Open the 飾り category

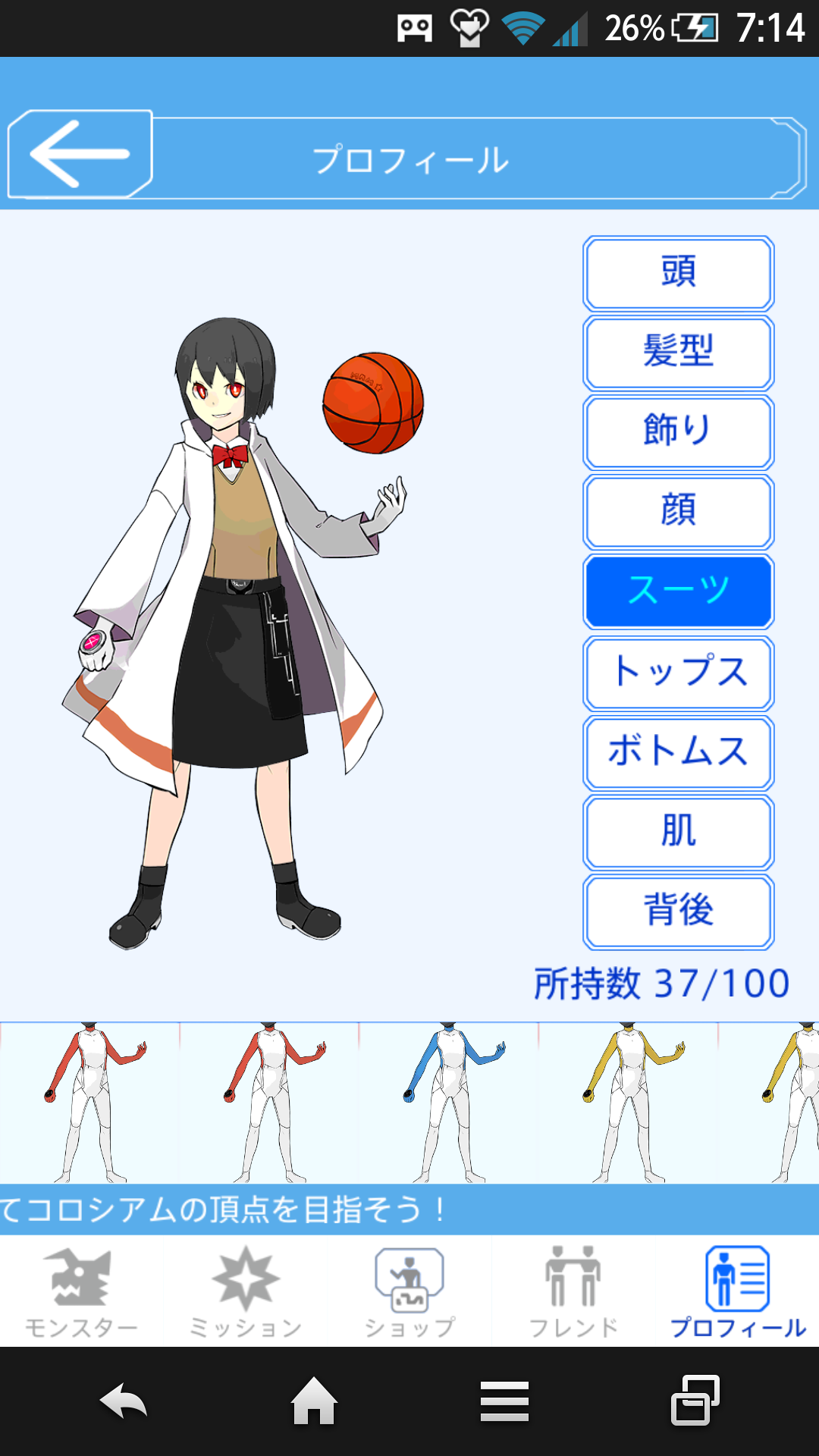pos(678,432)
